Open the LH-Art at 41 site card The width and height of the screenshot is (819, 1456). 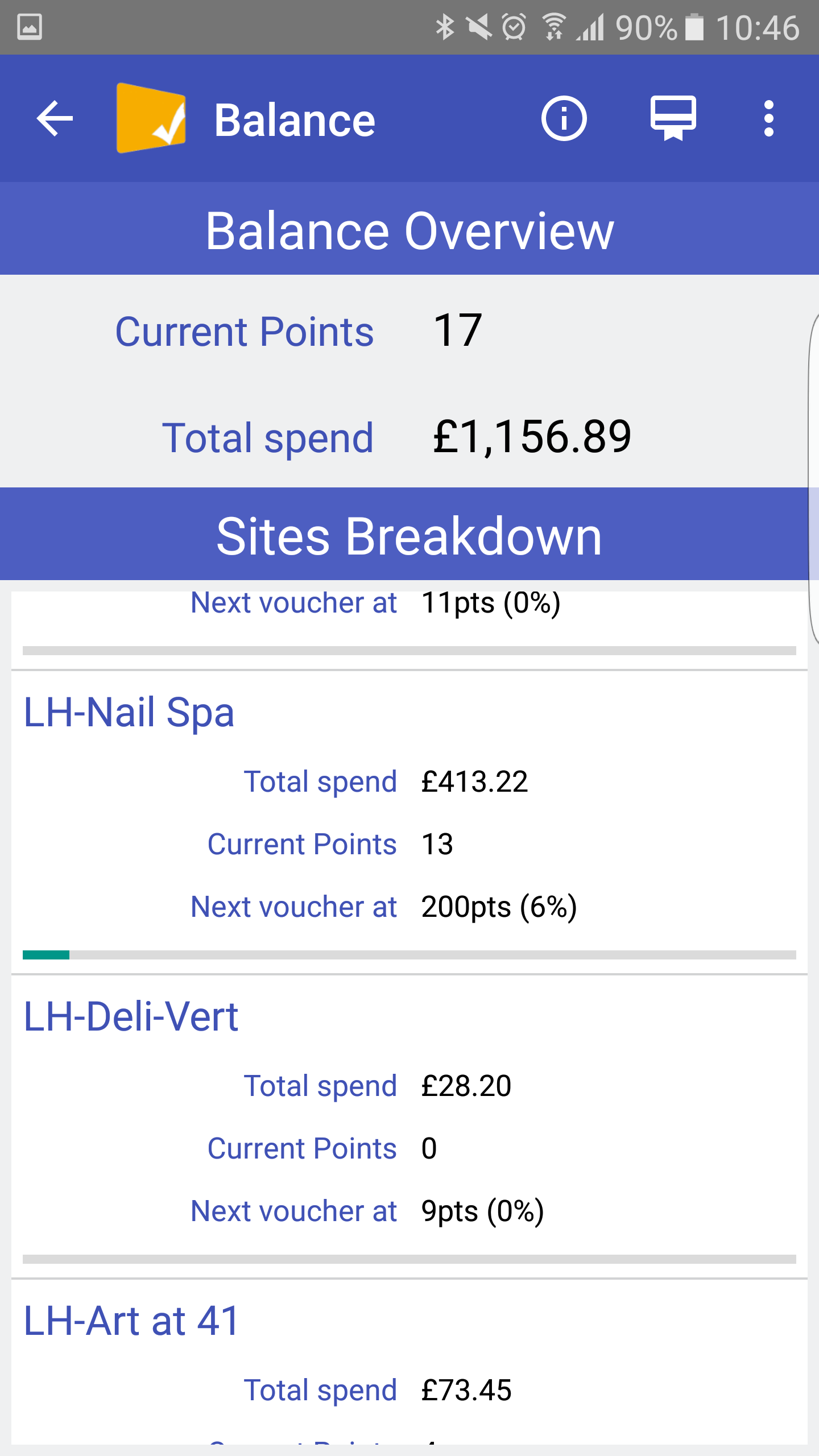click(x=409, y=1362)
